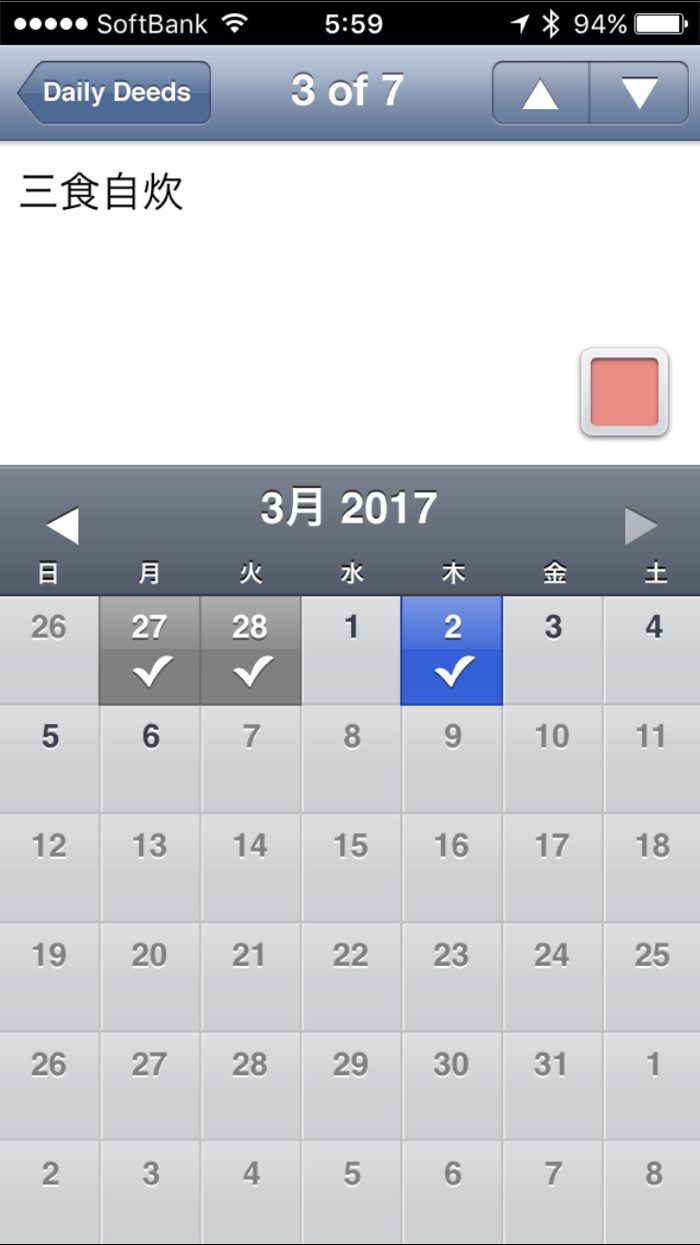Show the previous month in calendar

62,525
